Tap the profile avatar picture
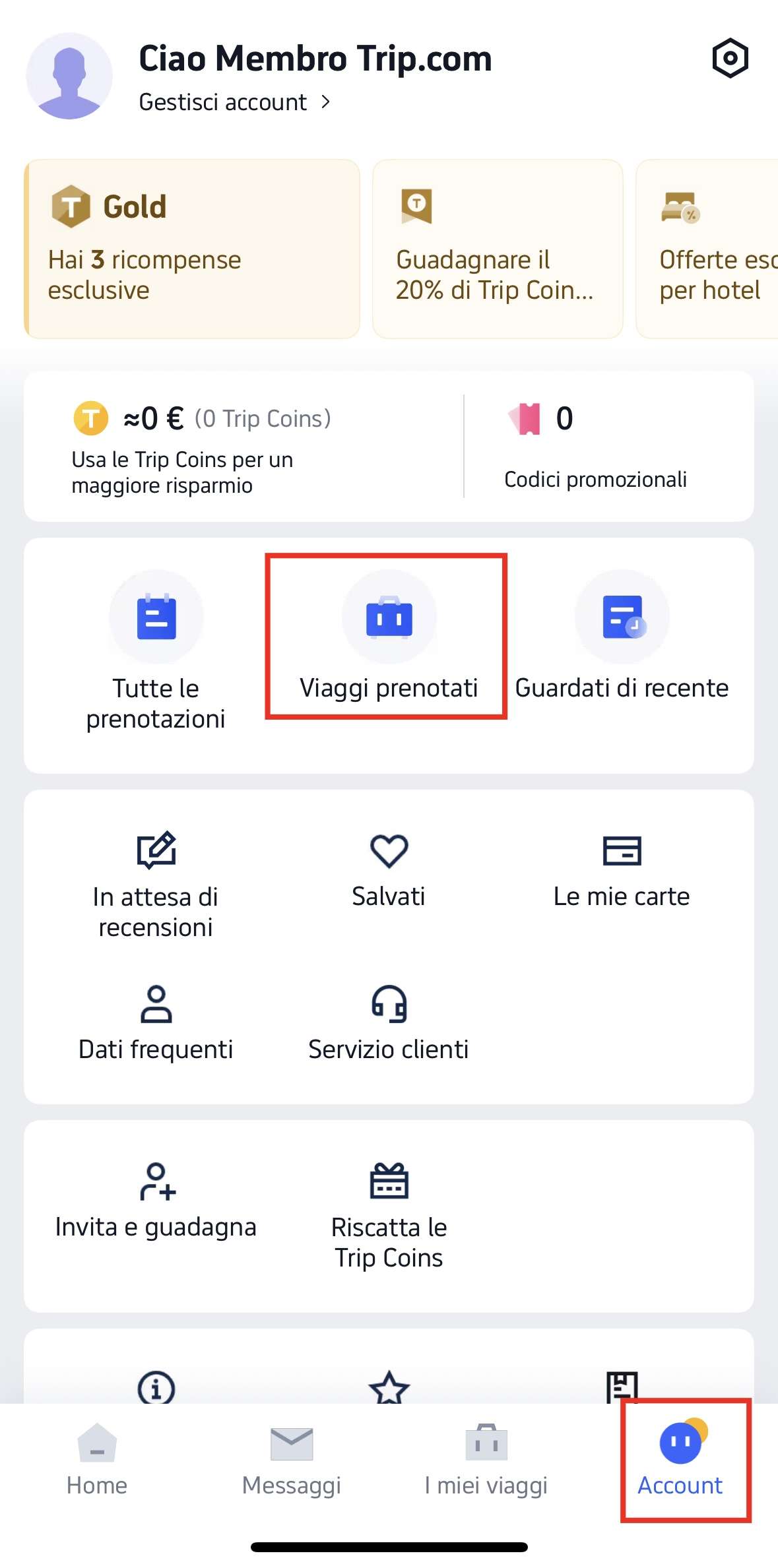 tap(70, 75)
